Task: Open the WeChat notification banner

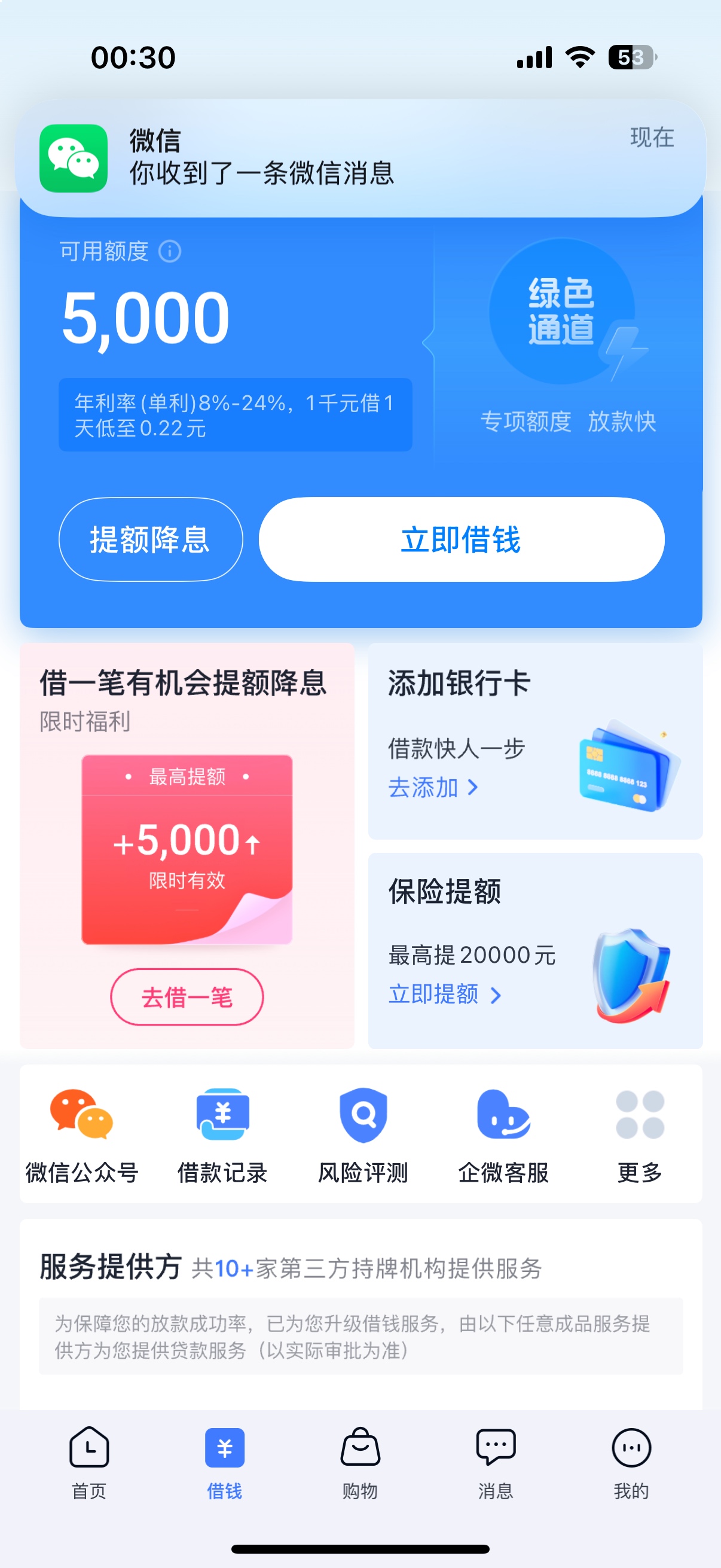Action: click(x=360, y=158)
